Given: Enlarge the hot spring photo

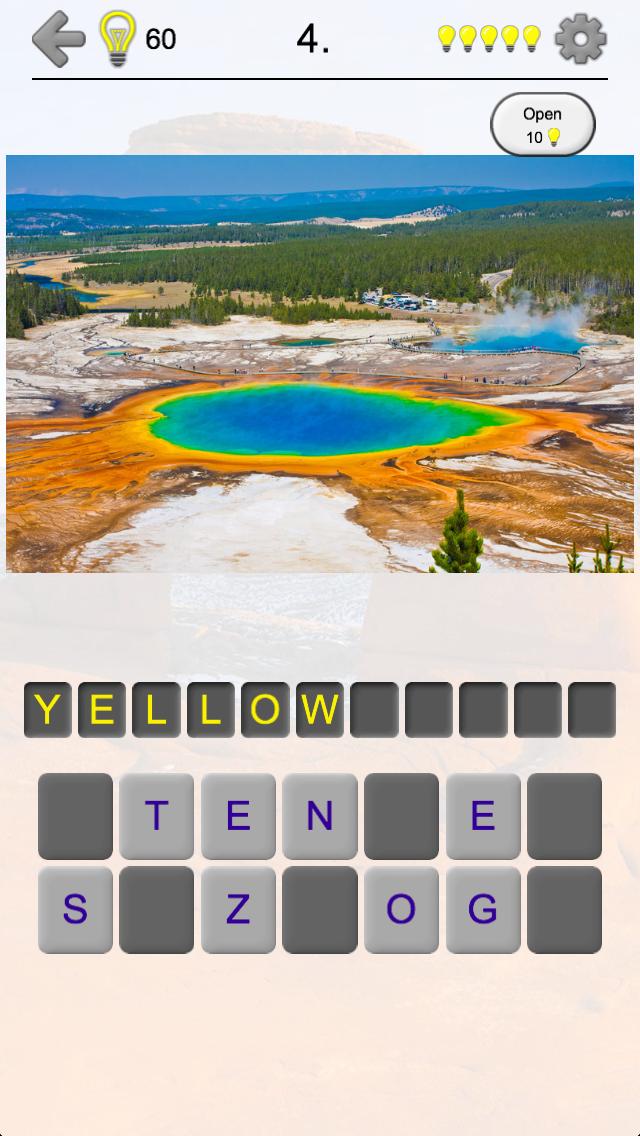Looking at the screenshot, I should 320,363.
